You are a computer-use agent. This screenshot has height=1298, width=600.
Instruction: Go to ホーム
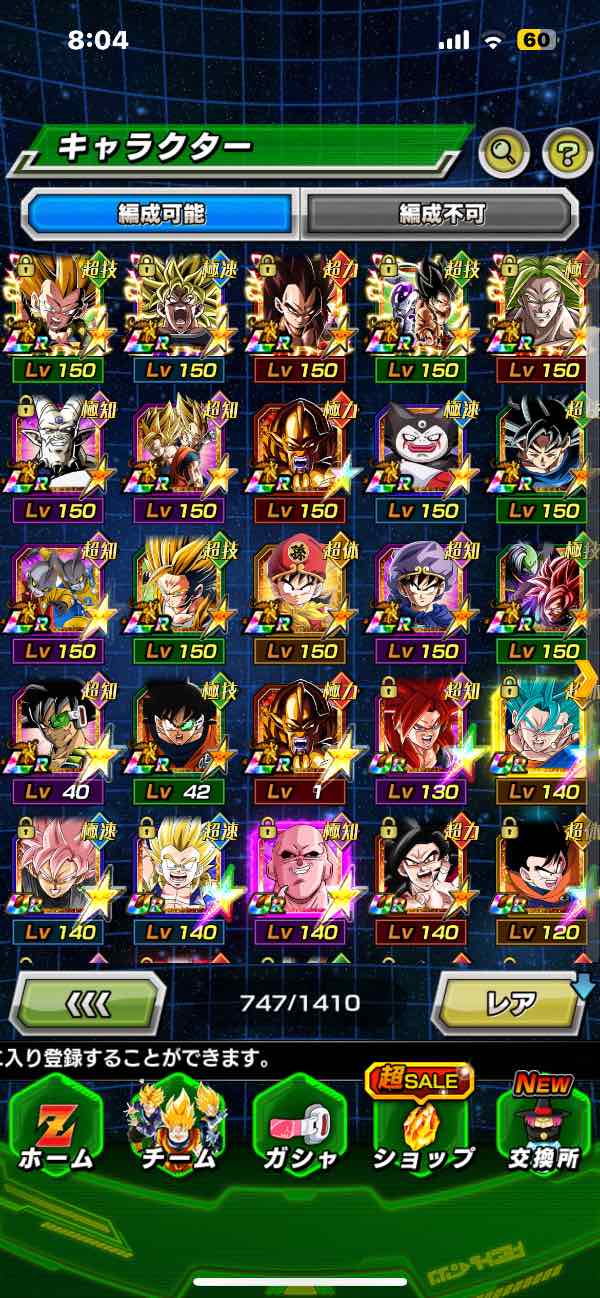55,1130
